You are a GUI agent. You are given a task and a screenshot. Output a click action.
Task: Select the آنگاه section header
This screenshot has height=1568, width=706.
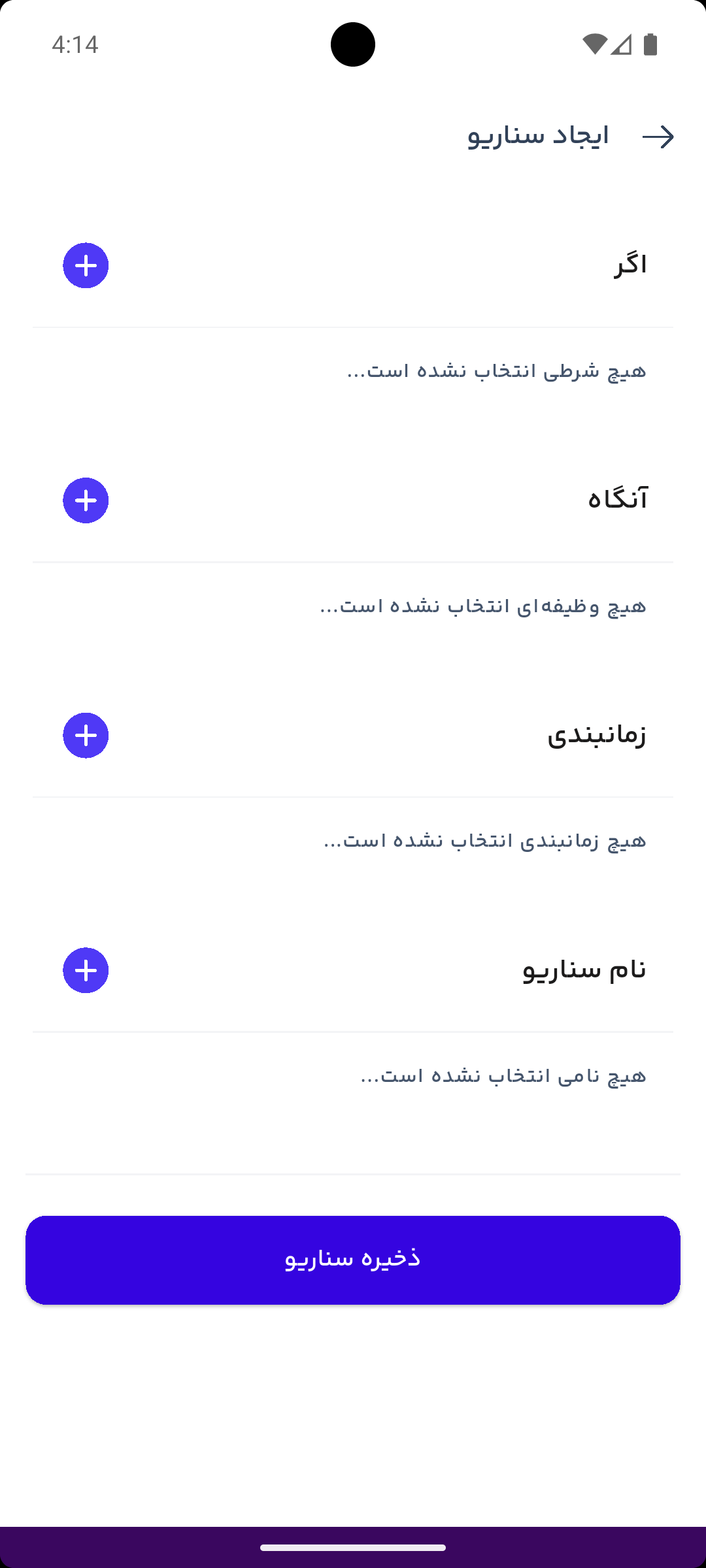(616, 499)
